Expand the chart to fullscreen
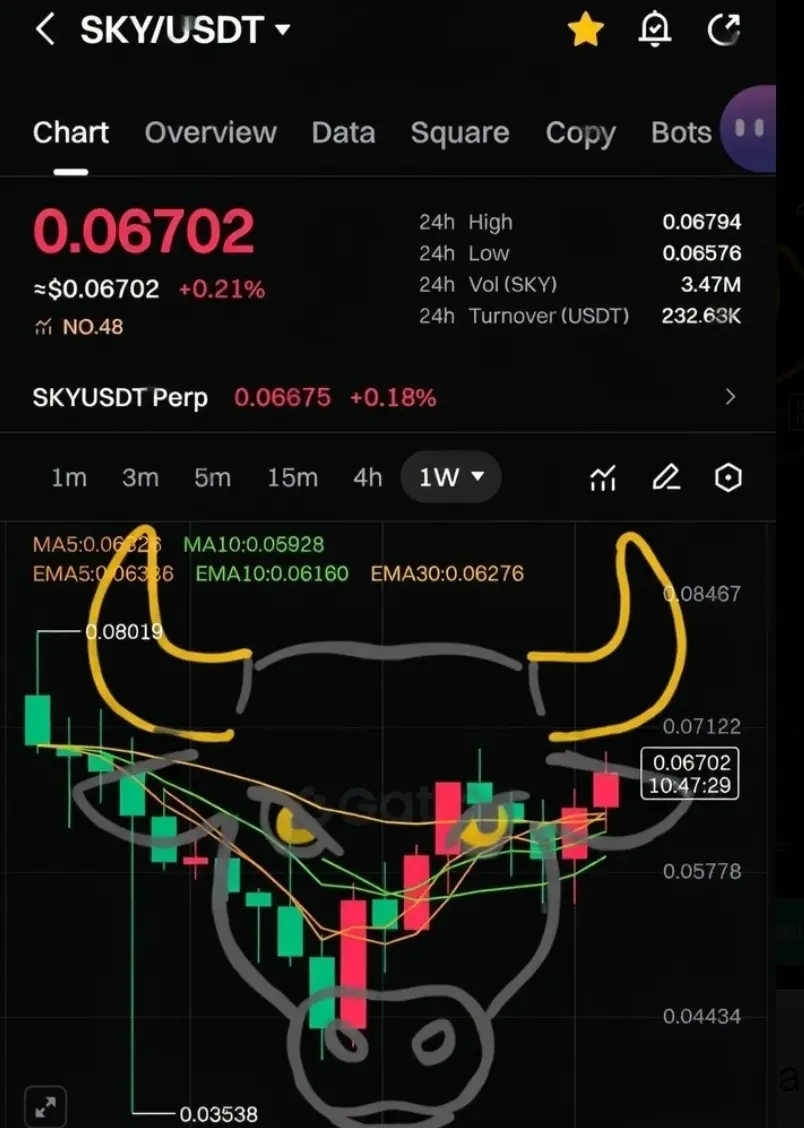Image resolution: width=804 pixels, height=1128 pixels. click(45, 1106)
